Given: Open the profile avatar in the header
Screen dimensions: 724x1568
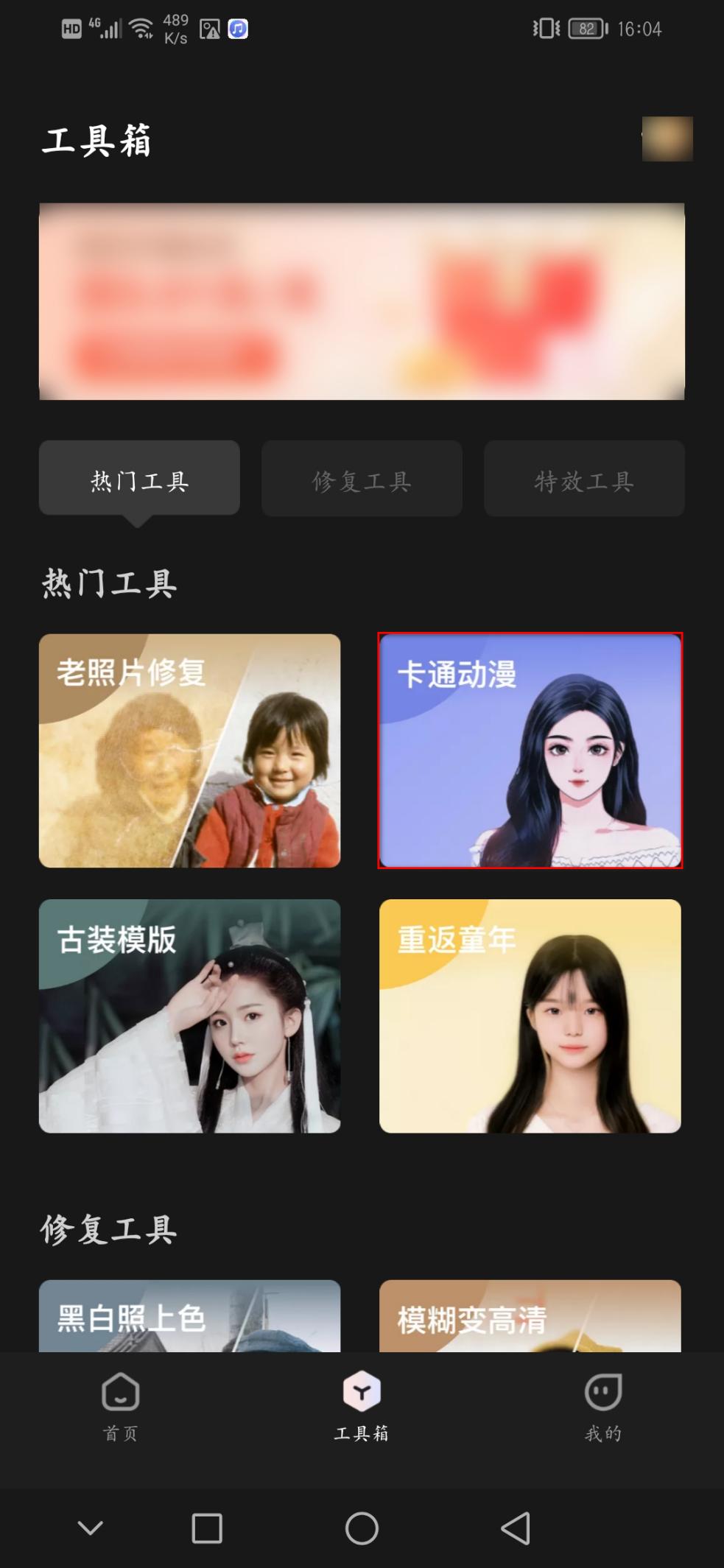Looking at the screenshot, I should pyautogui.click(x=667, y=138).
